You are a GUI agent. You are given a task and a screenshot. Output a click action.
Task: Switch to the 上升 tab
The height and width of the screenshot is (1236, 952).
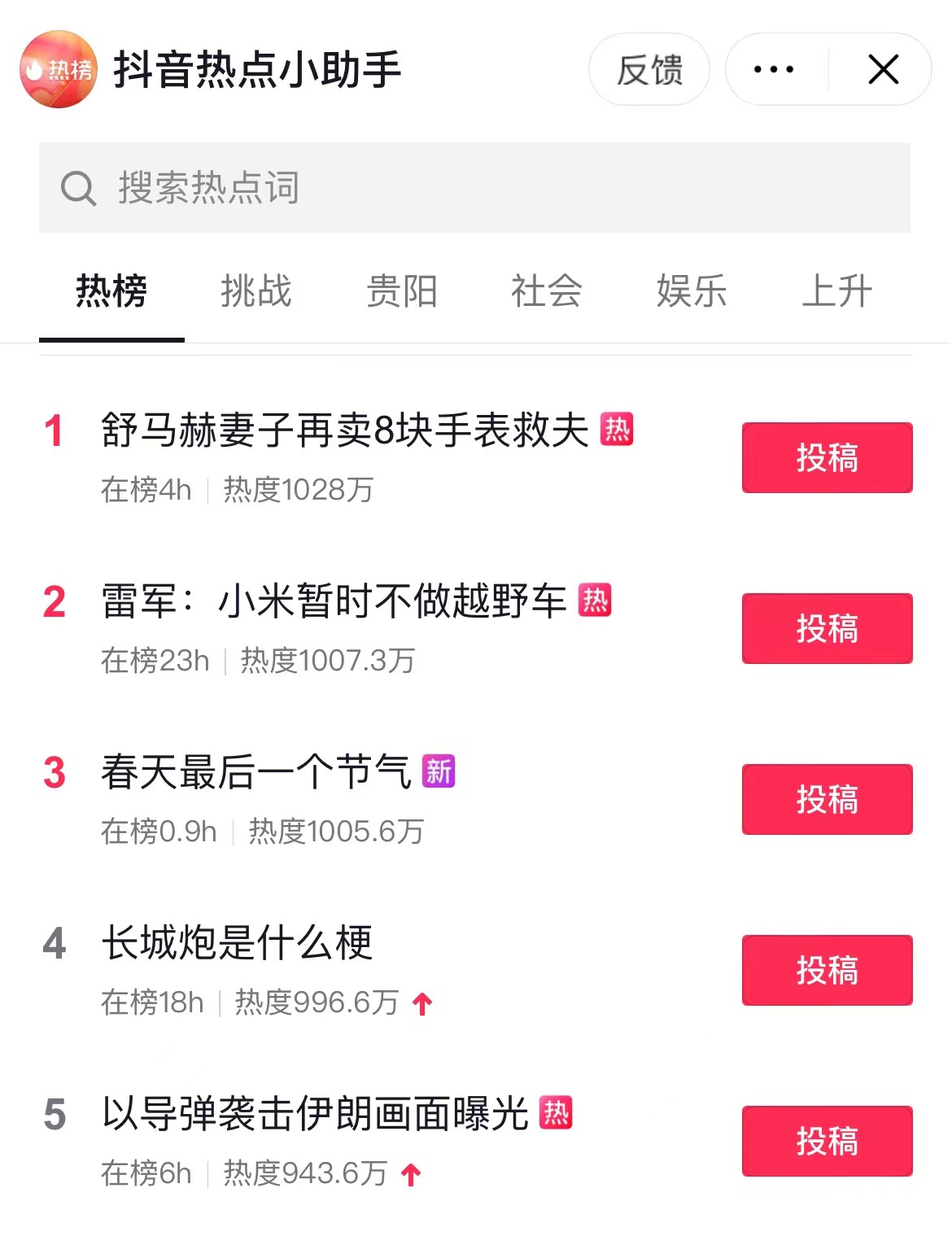click(x=837, y=291)
